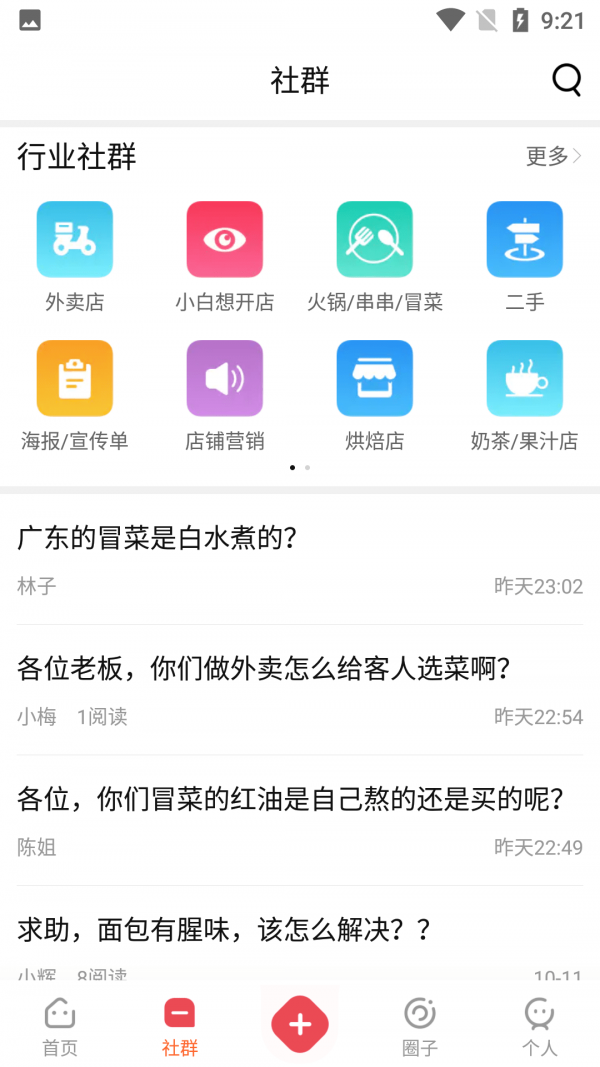This screenshot has width=600, height=1067.
Task: Switch to the 首页 tab
Action: click(x=60, y=1028)
